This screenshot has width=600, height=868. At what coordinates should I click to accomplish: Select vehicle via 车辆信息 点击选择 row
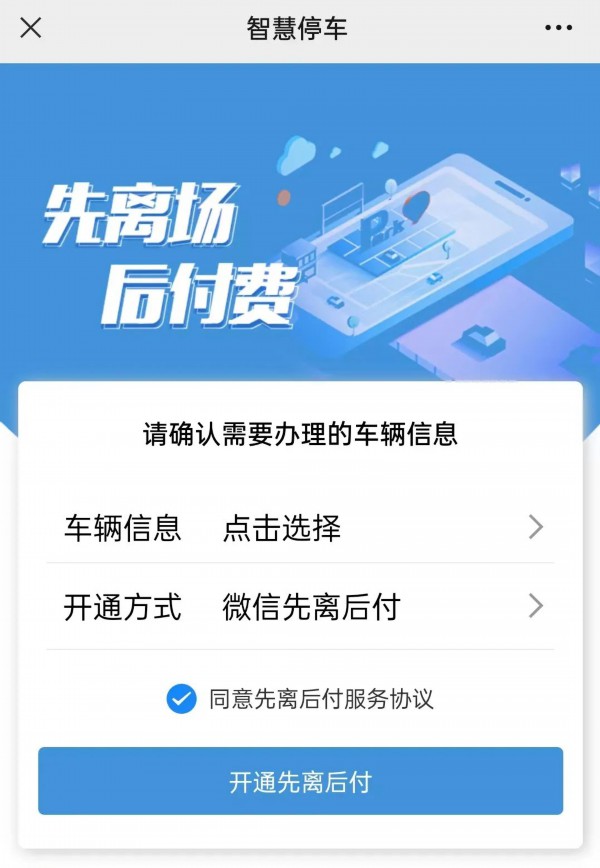pos(300,527)
